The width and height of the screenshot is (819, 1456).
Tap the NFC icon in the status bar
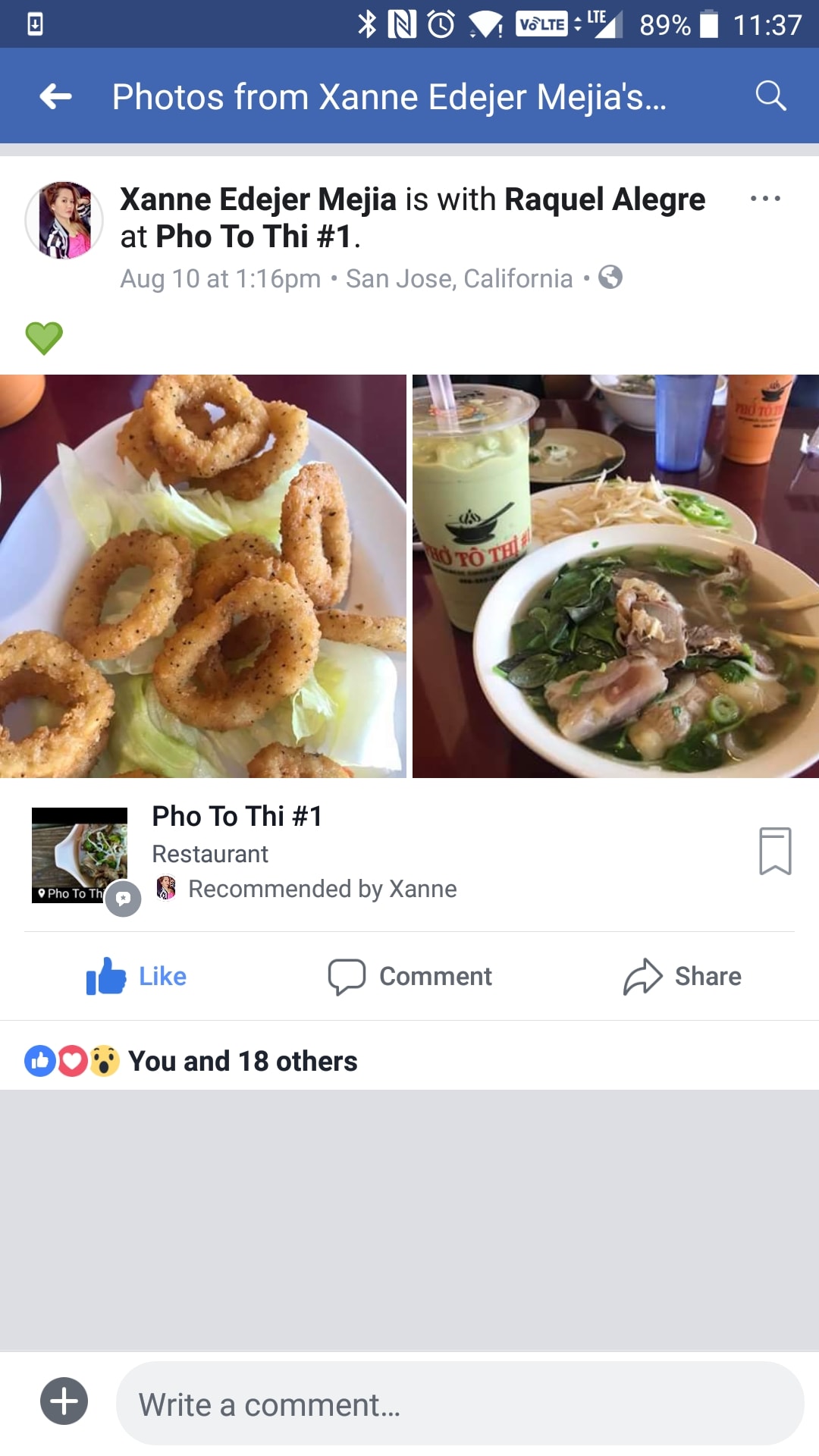tap(403, 23)
